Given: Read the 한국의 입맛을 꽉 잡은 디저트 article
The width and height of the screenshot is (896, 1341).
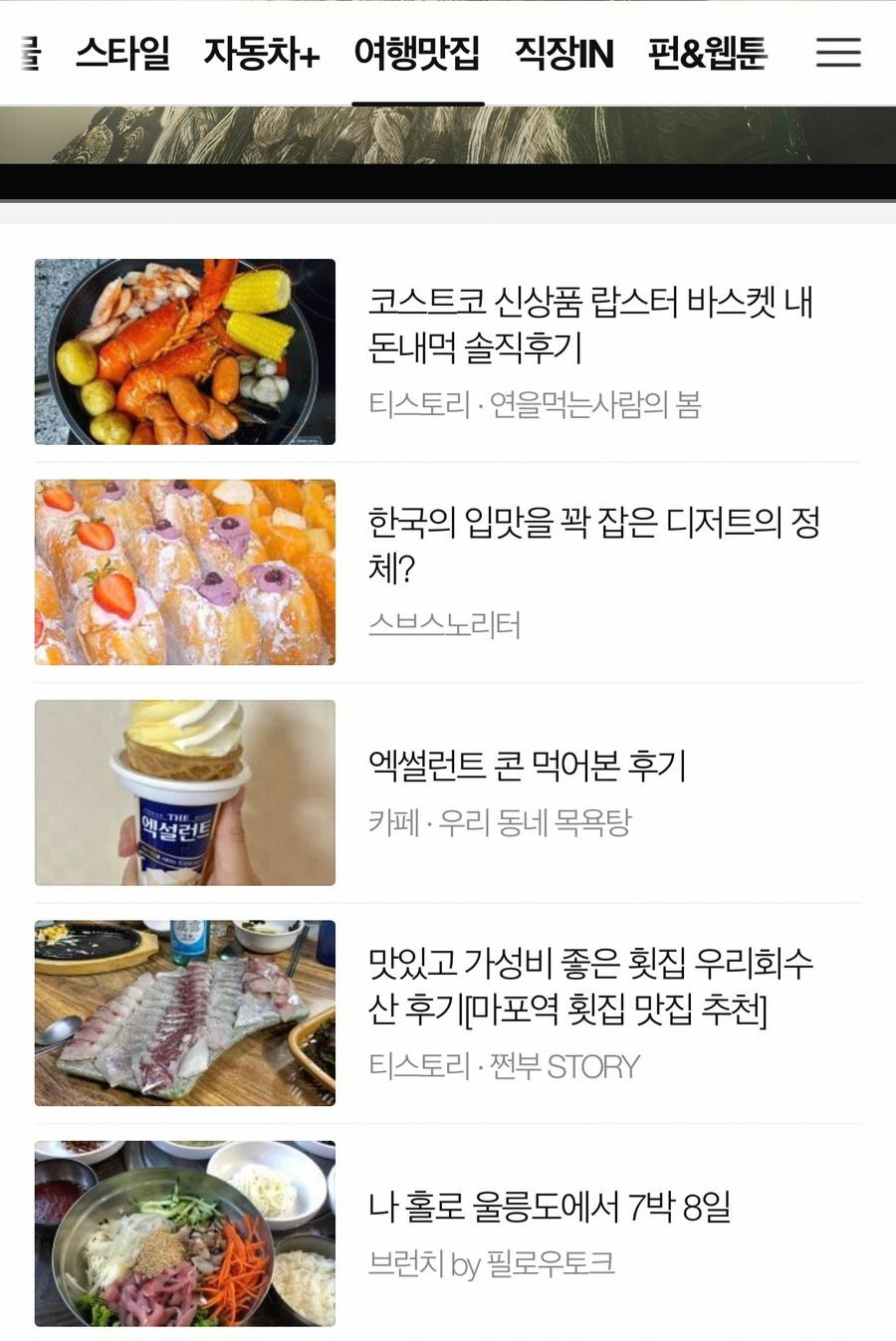Looking at the screenshot, I should 592,545.
